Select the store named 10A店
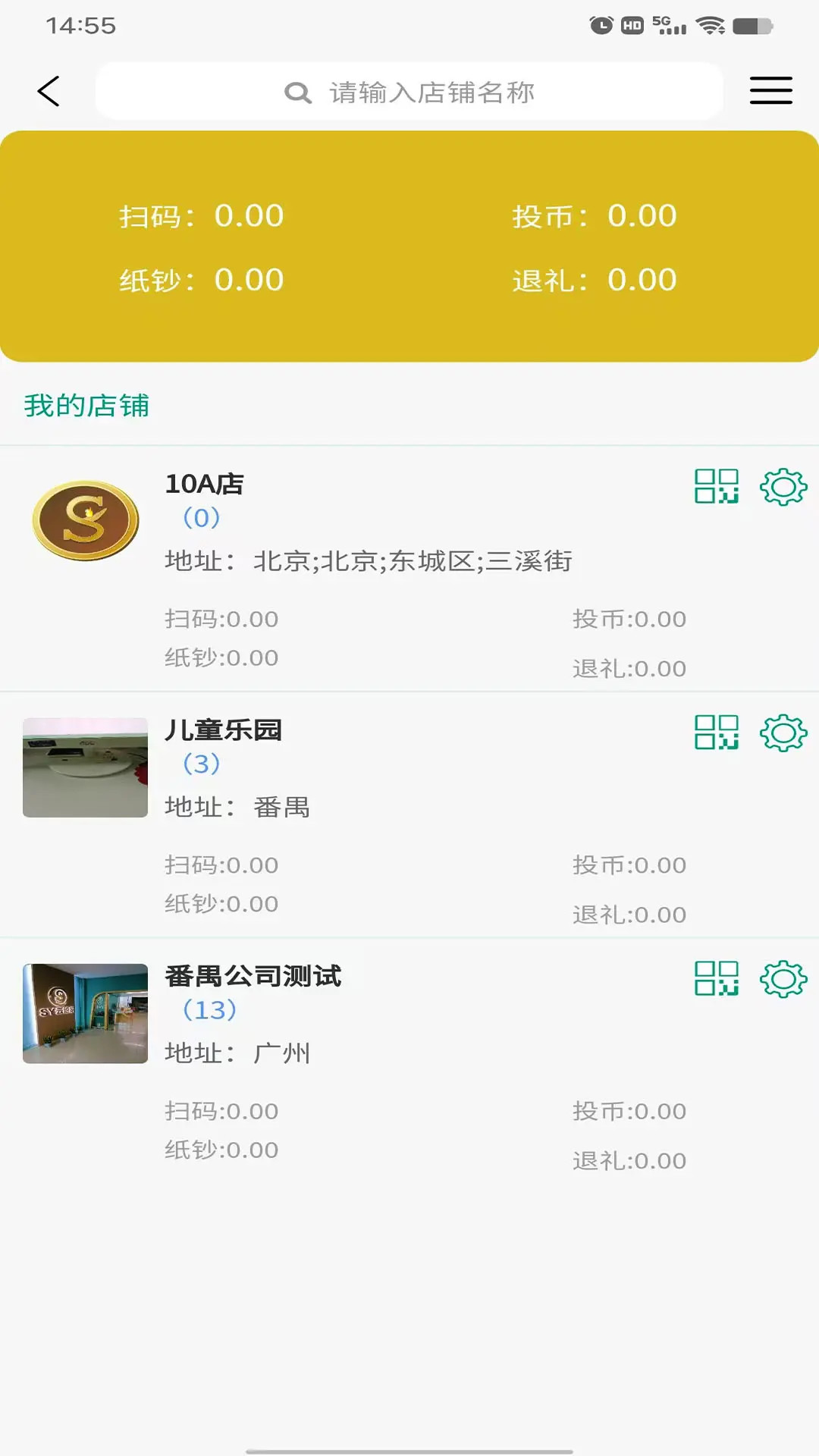Viewport: 819px width, 1456px height. coord(204,483)
